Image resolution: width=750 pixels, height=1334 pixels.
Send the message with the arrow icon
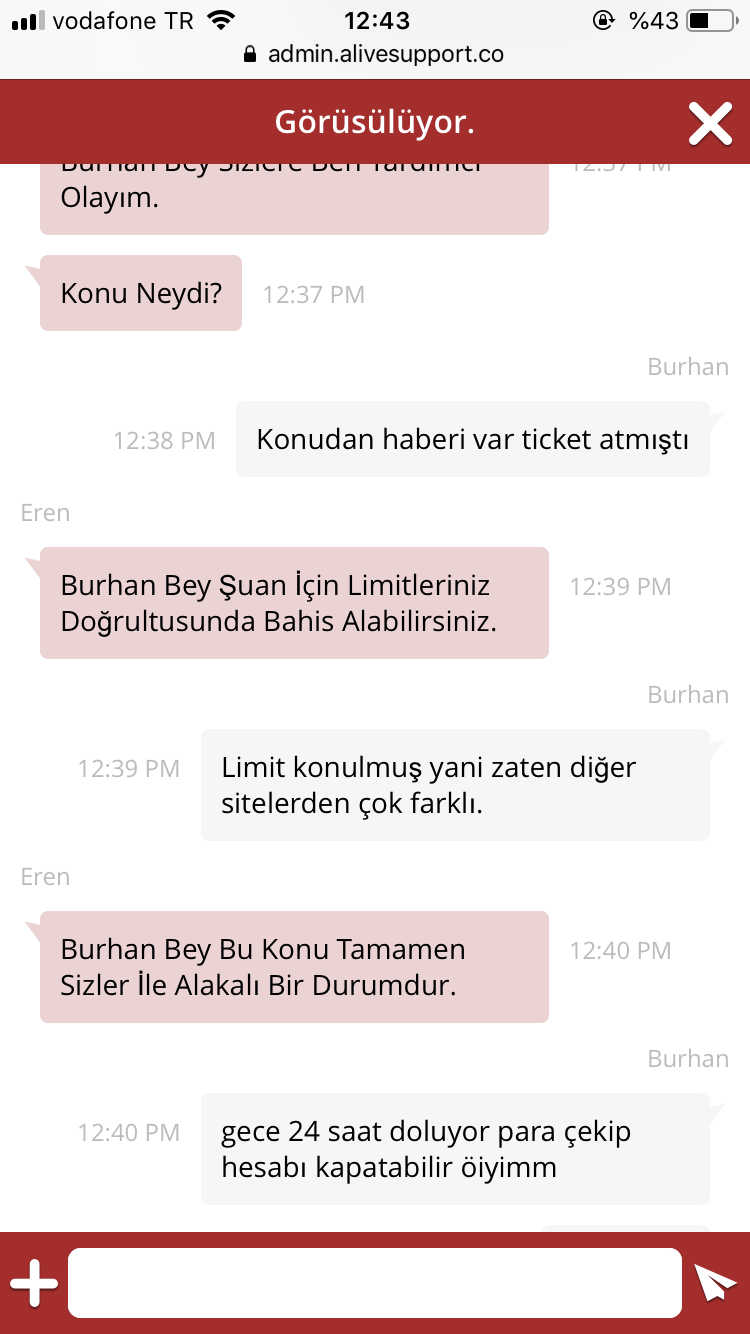point(715,1283)
